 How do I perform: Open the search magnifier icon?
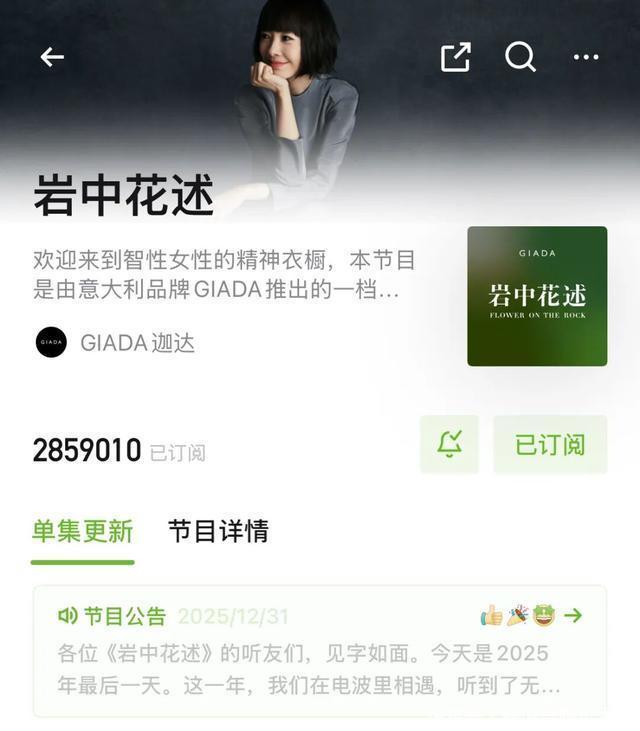point(520,57)
